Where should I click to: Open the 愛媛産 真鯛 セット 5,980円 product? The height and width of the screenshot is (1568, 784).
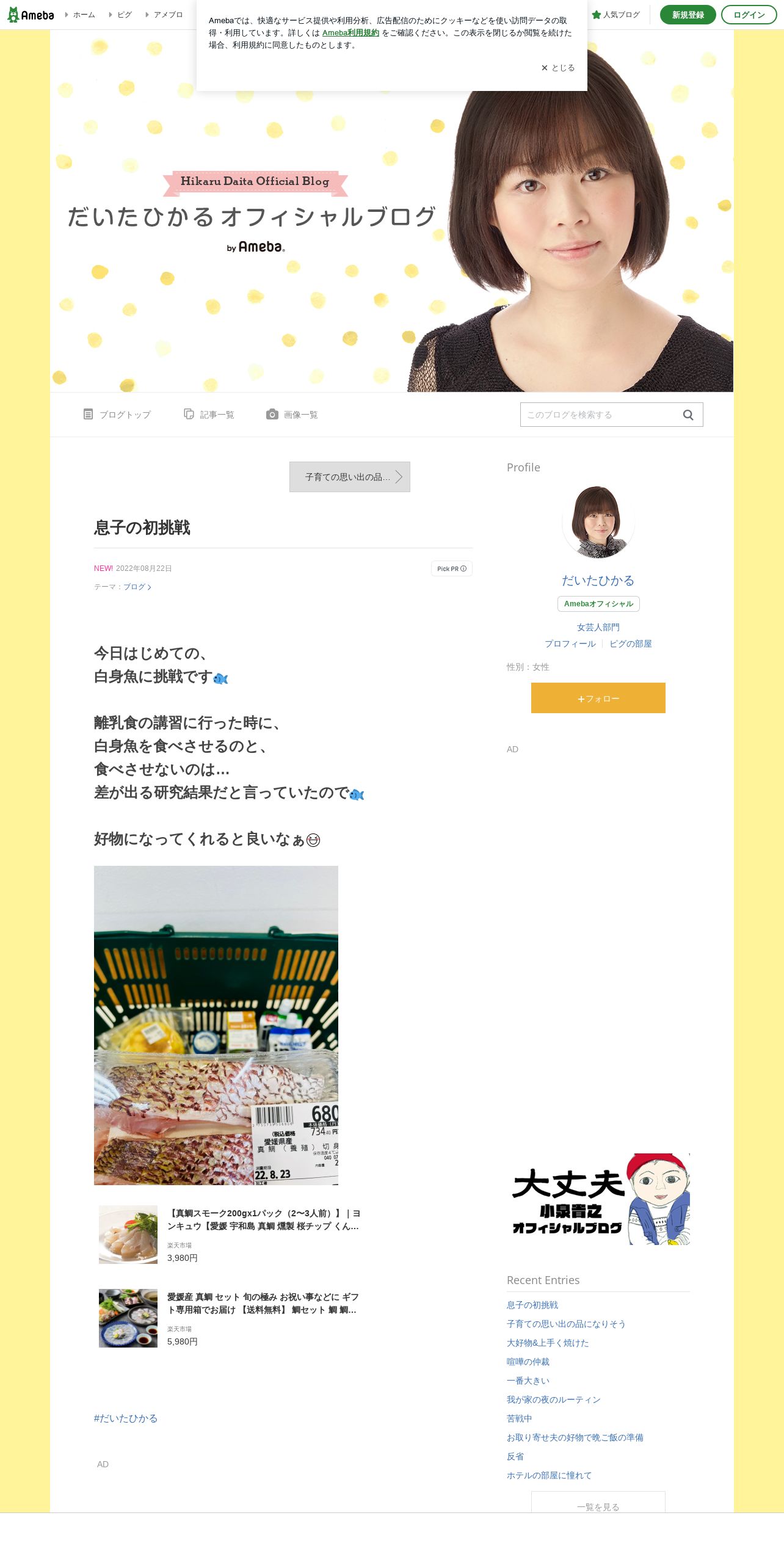click(231, 1318)
